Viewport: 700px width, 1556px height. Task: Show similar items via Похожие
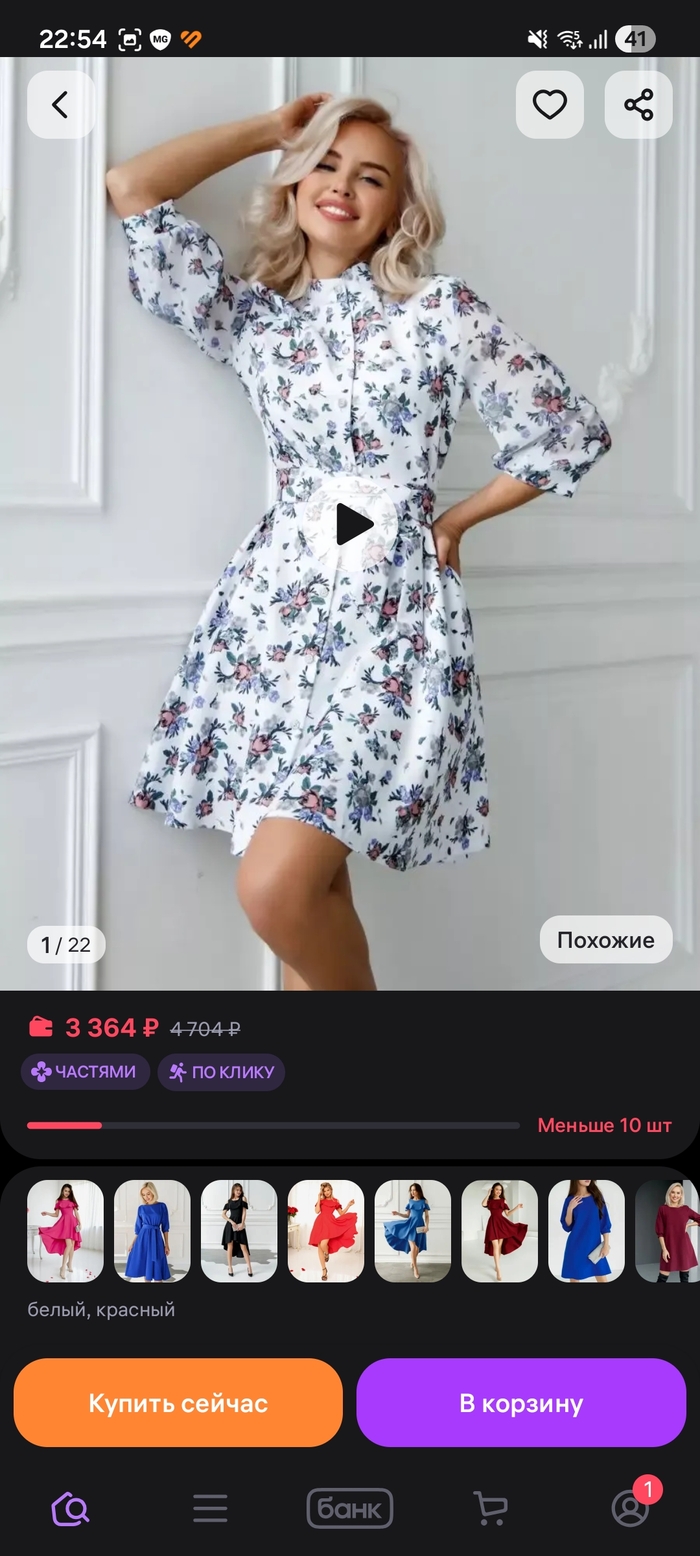pyautogui.click(x=605, y=940)
